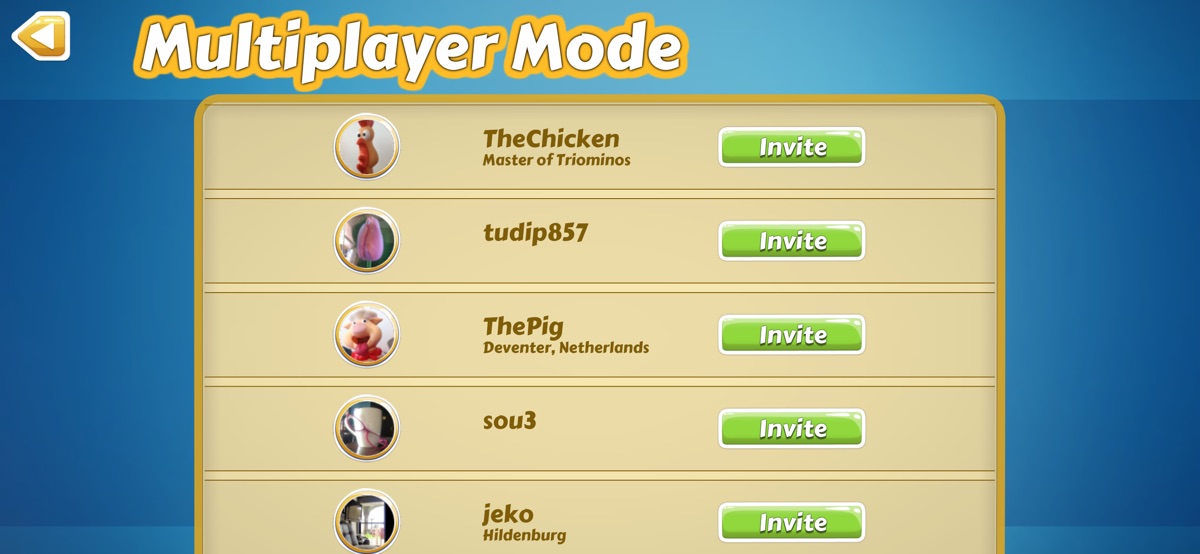Screen dimensions: 1200x554
Task: Tap Invite next to sou3
Action: point(791,429)
